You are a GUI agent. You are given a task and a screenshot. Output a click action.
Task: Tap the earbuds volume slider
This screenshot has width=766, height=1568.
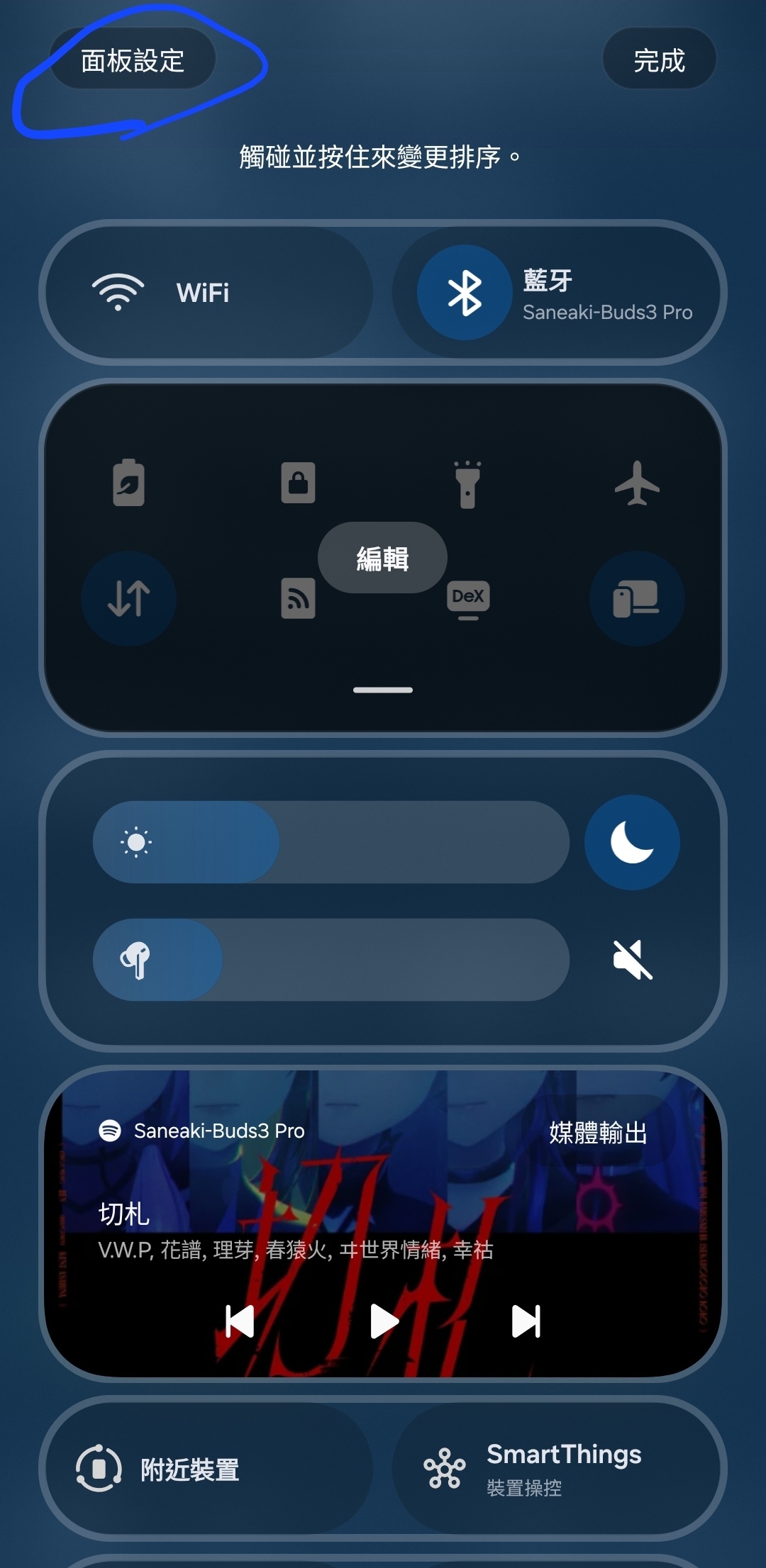coord(331,960)
